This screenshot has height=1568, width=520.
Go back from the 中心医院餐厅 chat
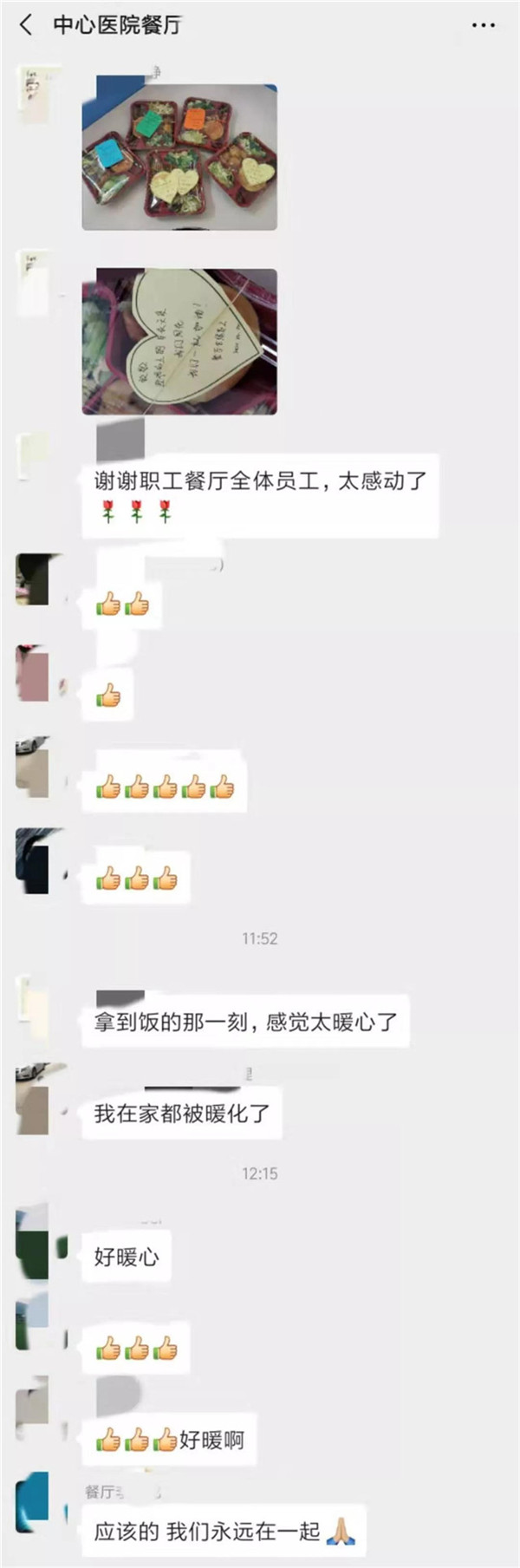[x=26, y=24]
